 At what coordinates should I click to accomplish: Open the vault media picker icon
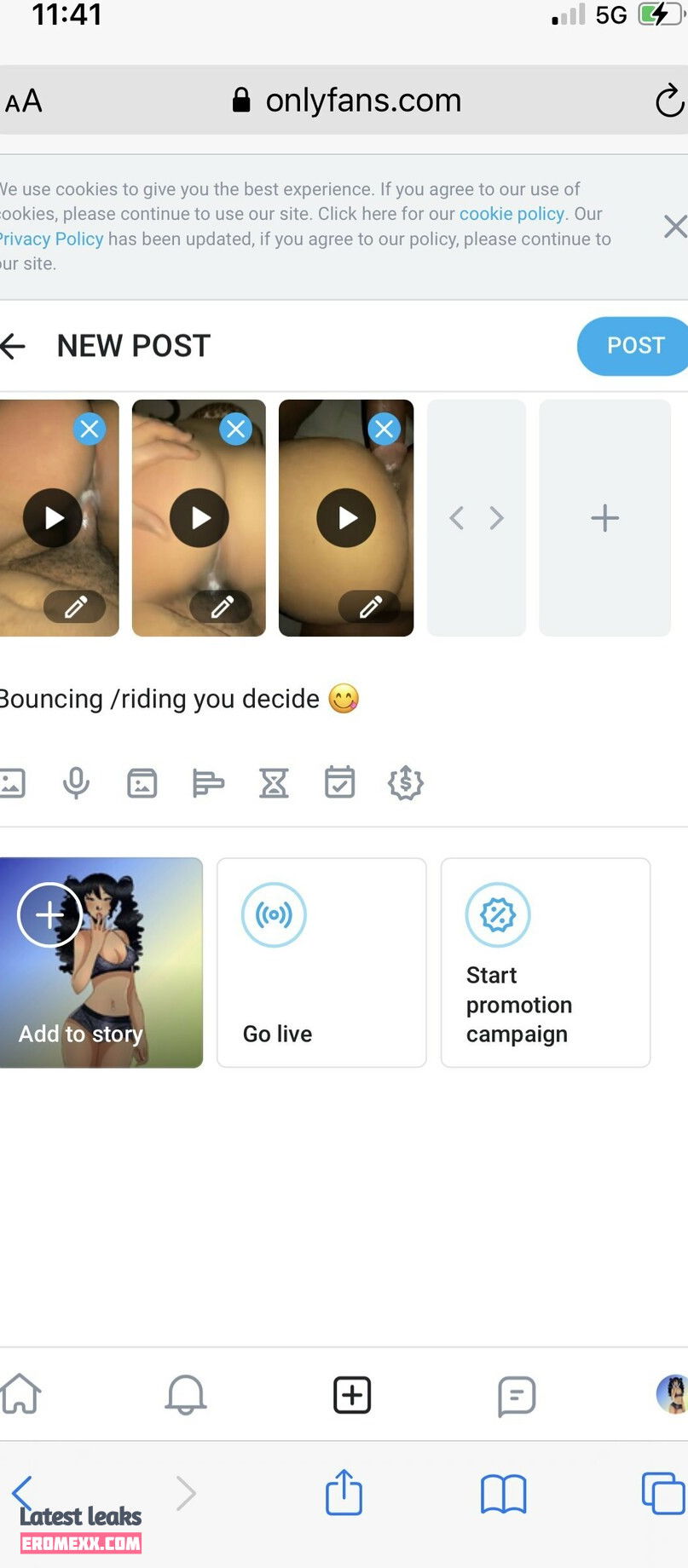[x=142, y=782]
